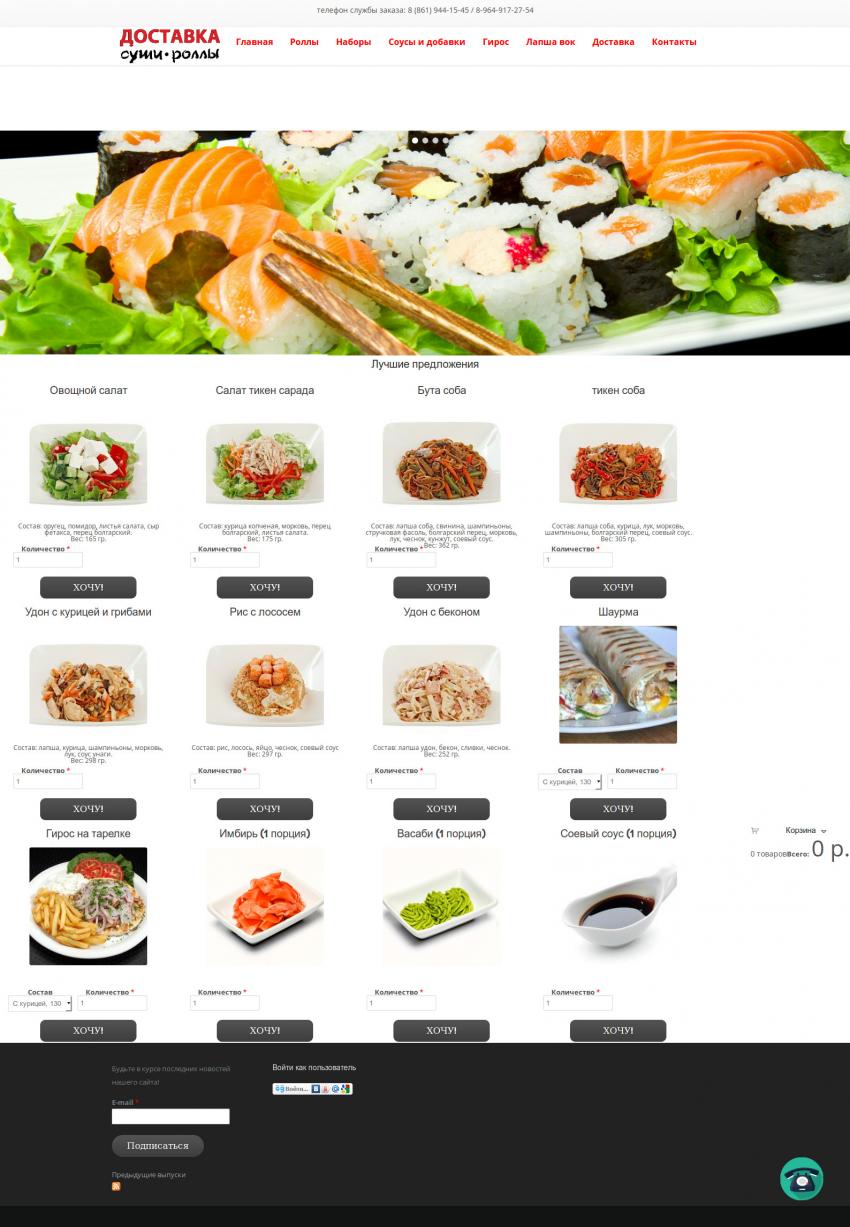Go to the Главная page
850x1227 pixels.
254,42
